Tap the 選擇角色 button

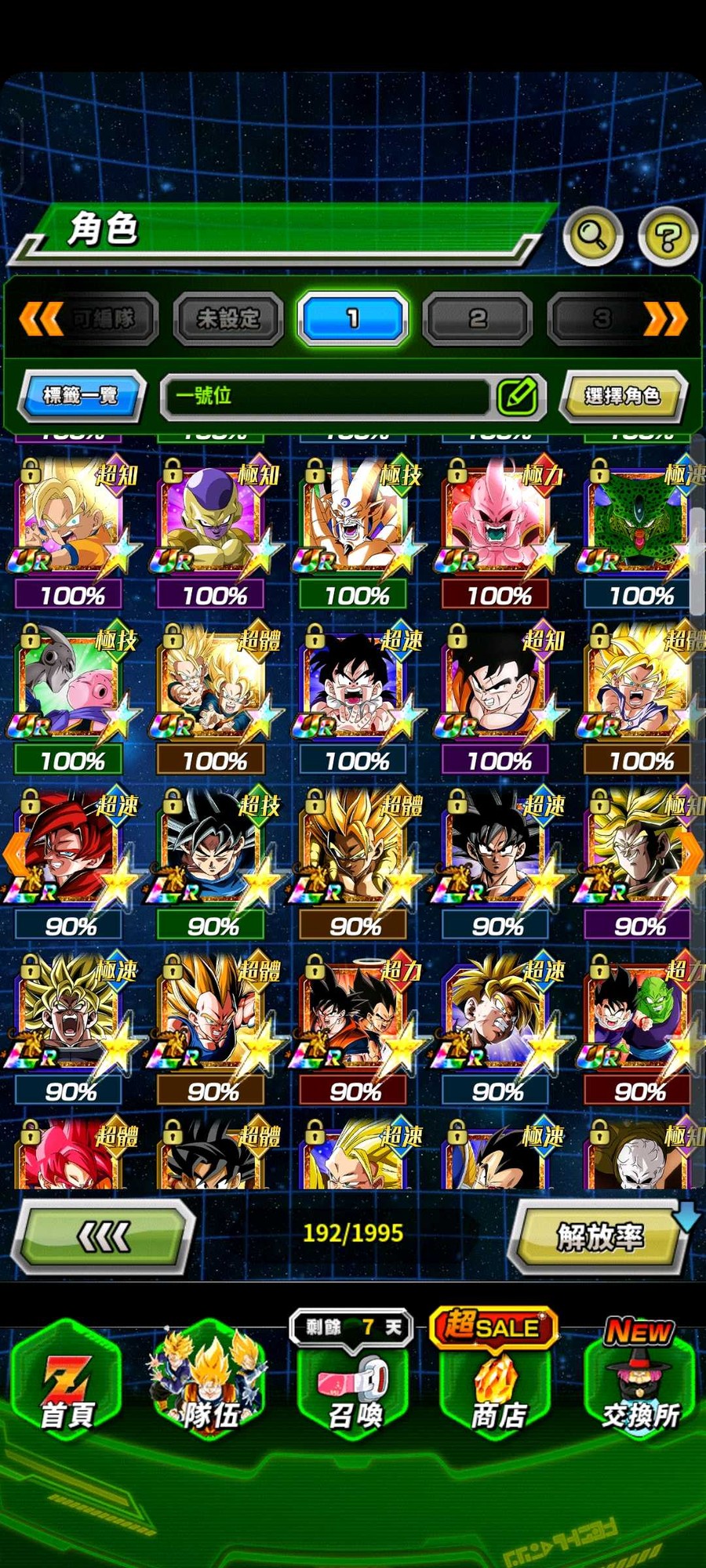coord(622,396)
